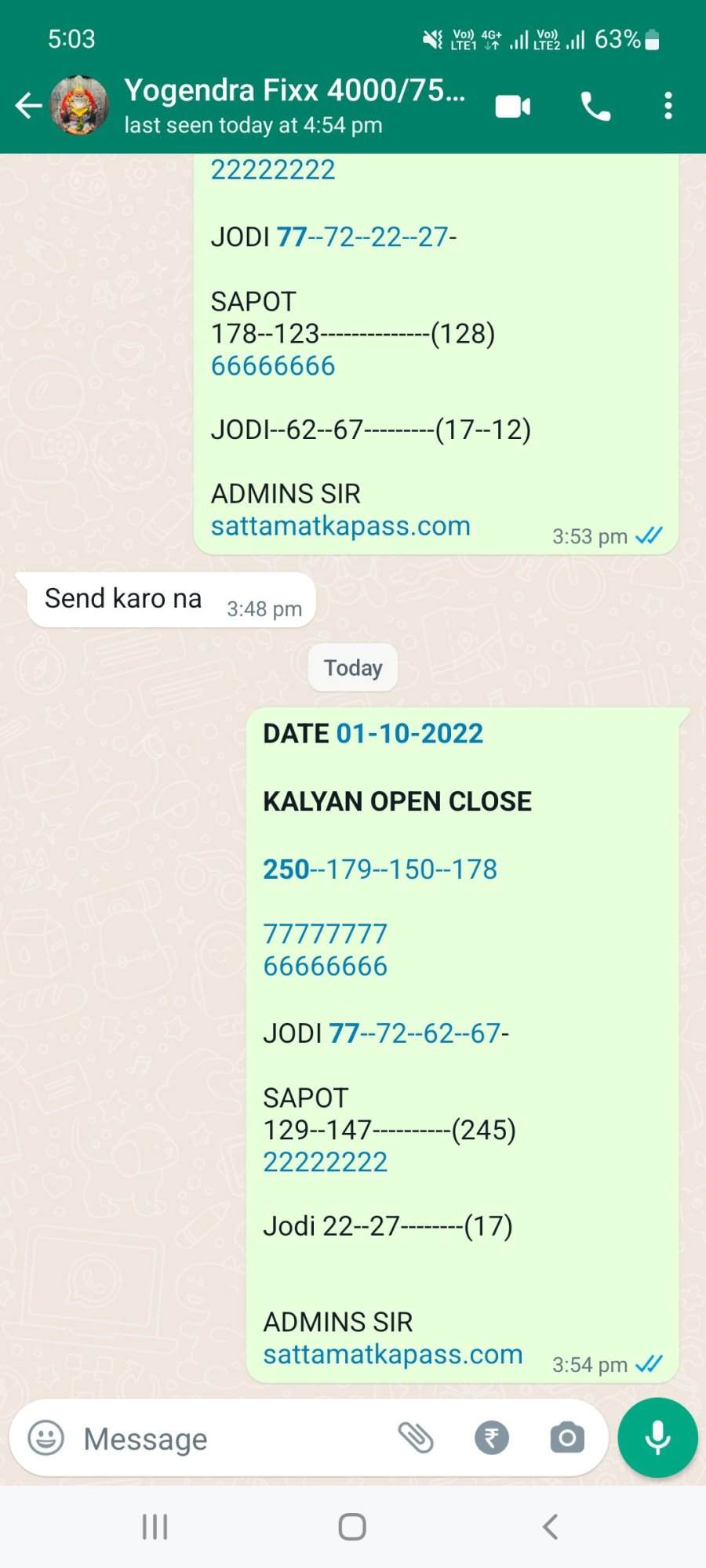The image size is (706, 1568).
Task: Open the rupee payment option
Action: (x=492, y=1438)
